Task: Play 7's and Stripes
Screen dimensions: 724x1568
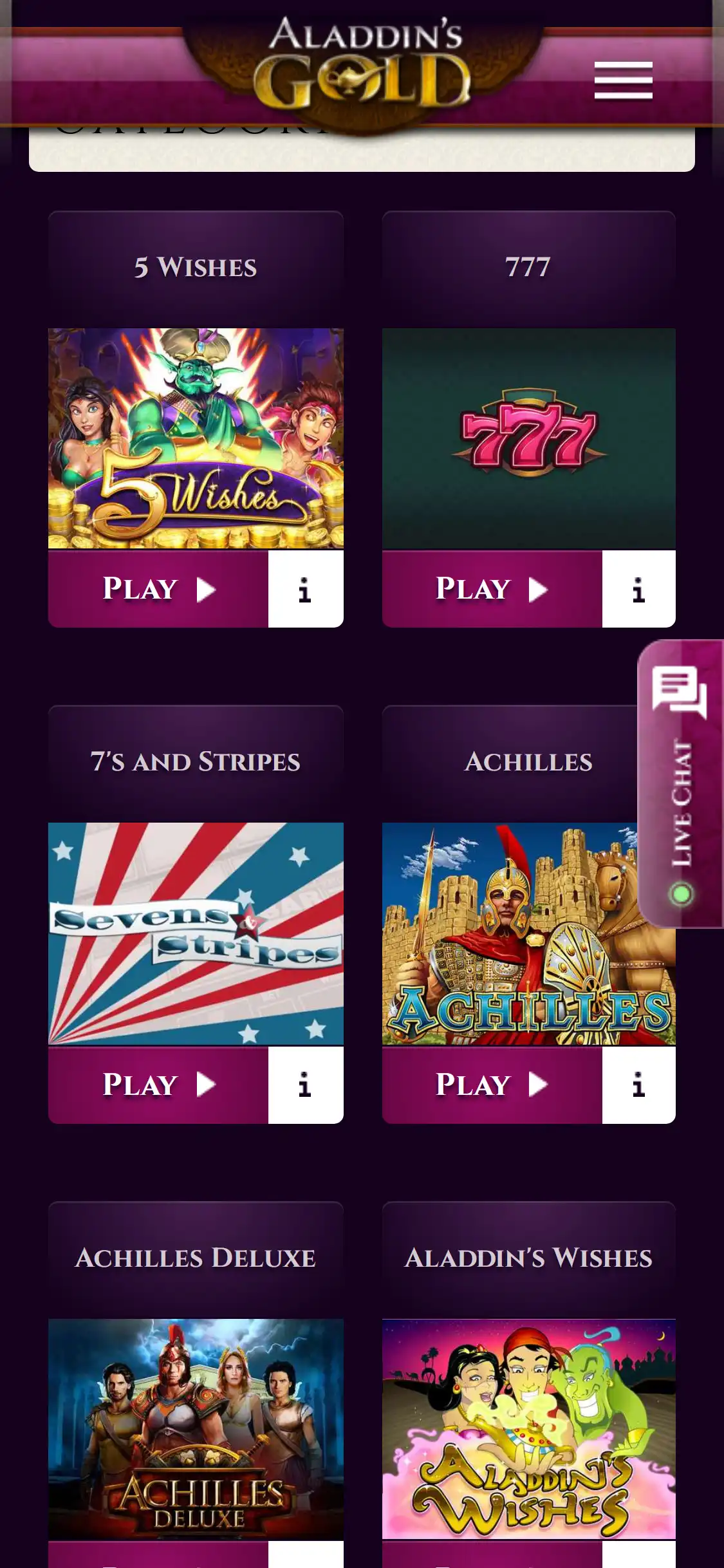Action: [158, 1085]
